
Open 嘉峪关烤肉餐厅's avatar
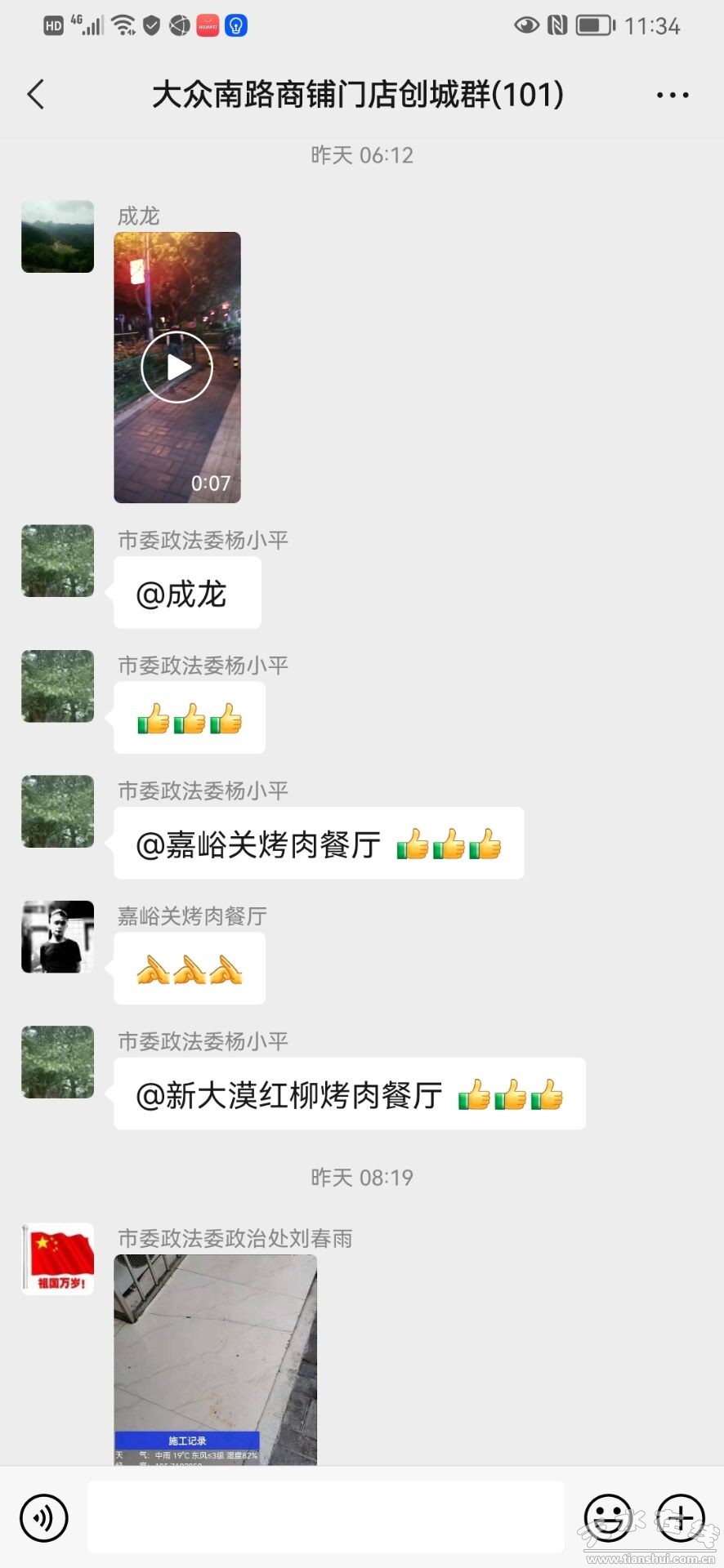pos(57,936)
